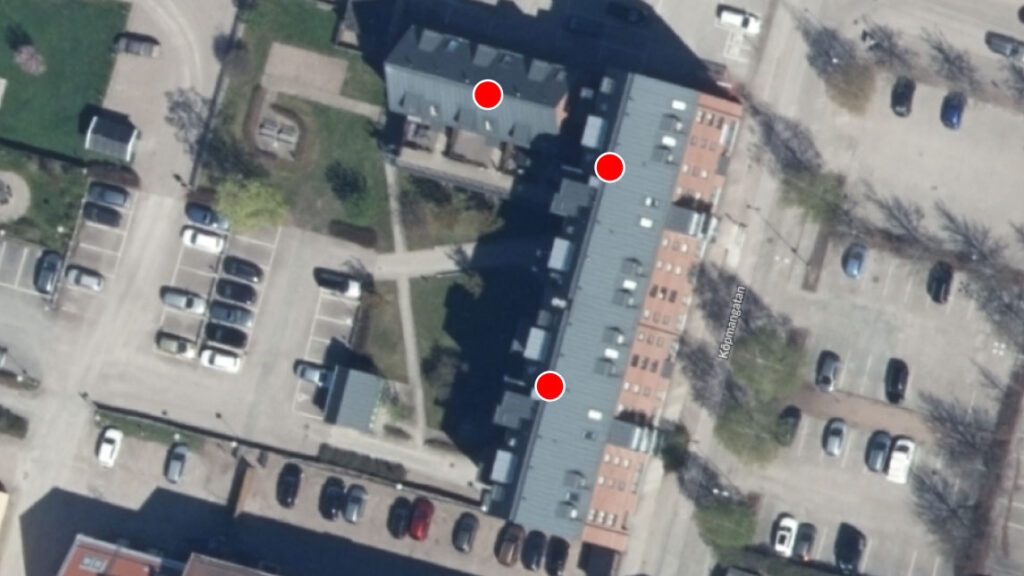Tap the red marker at the long roof's southern part
Image resolution: width=1024 pixels, height=576 pixels.
(x=549, y=386)
